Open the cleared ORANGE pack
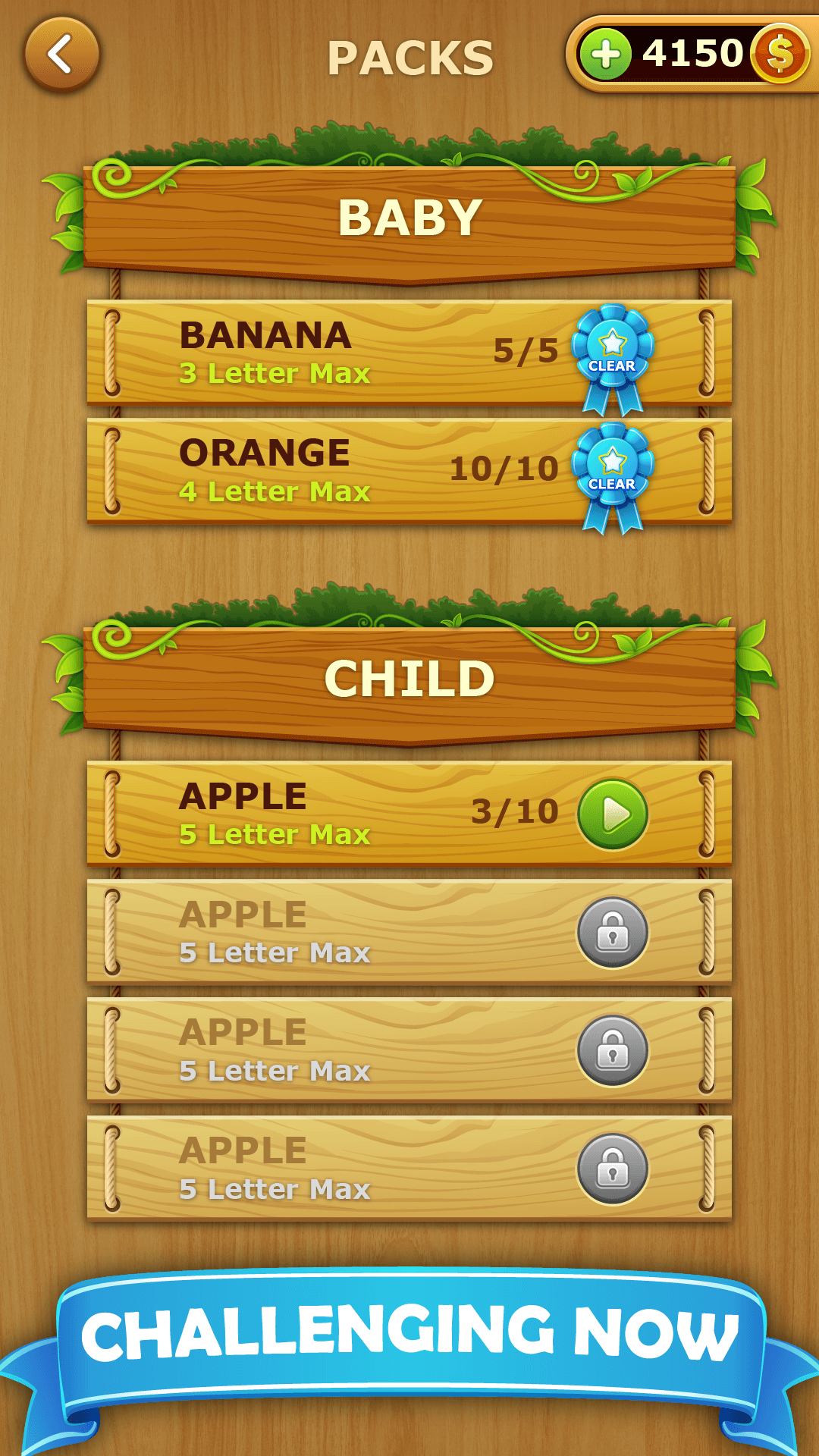This screenshot has height=1456, width=819. click(409, 471)
